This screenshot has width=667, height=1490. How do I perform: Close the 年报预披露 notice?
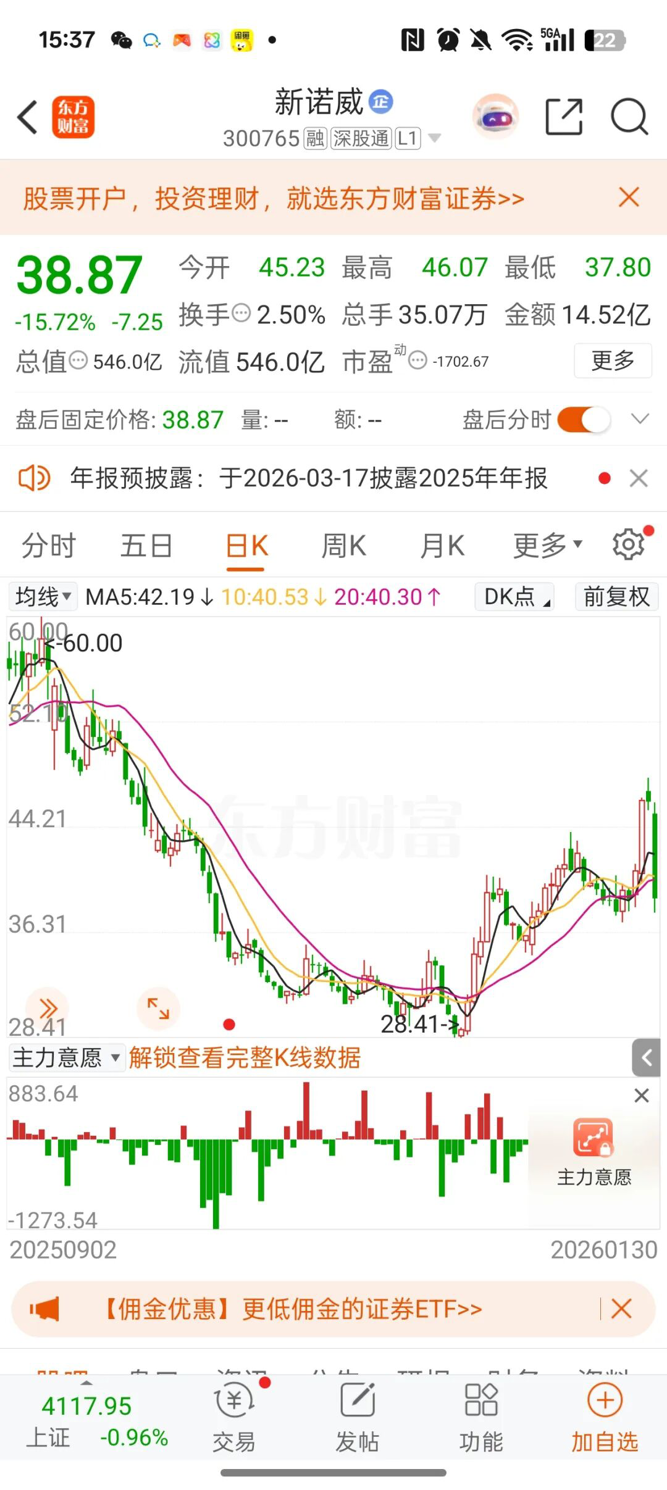pyautogui.click(x=639, y=479)
